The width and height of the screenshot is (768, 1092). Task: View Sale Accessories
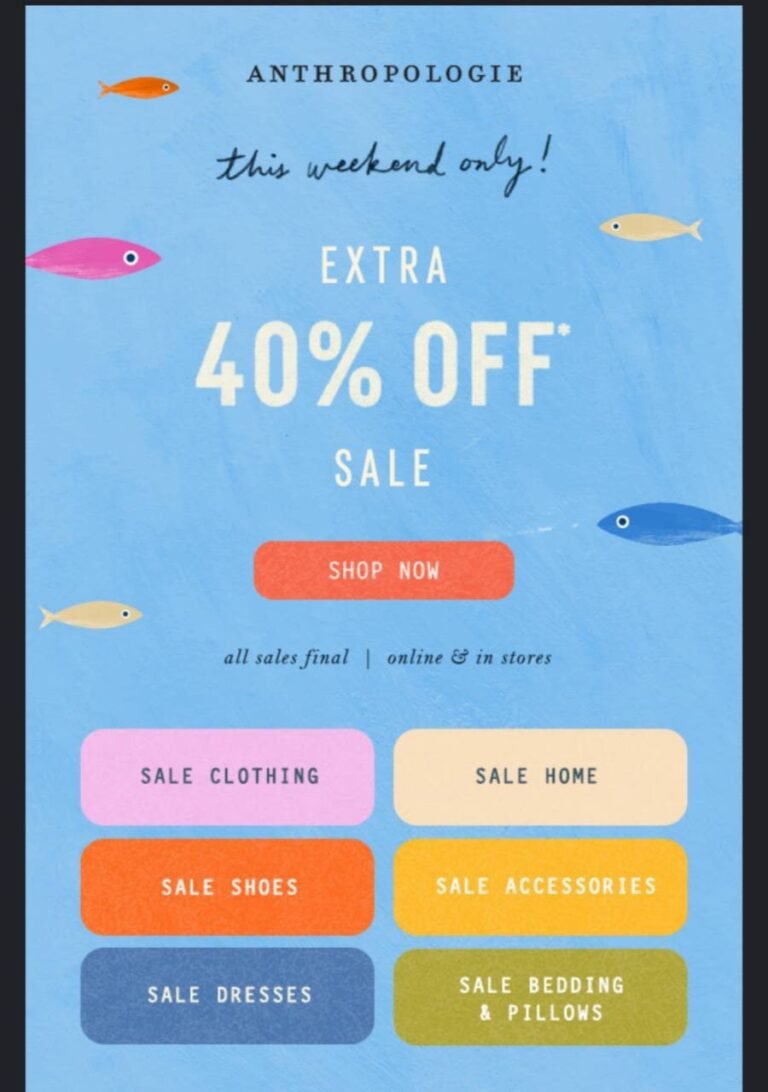540,886
